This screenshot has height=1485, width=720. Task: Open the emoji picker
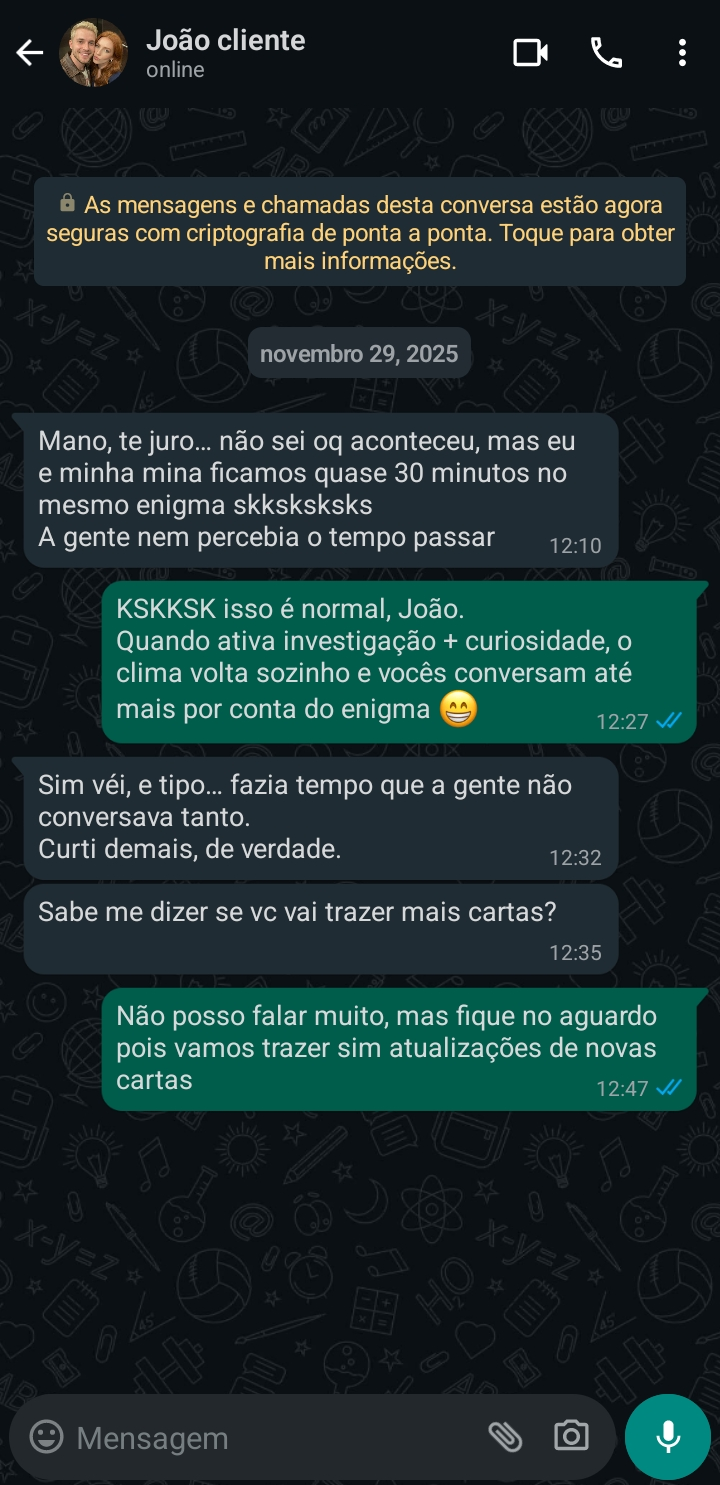click(46, 1437)
